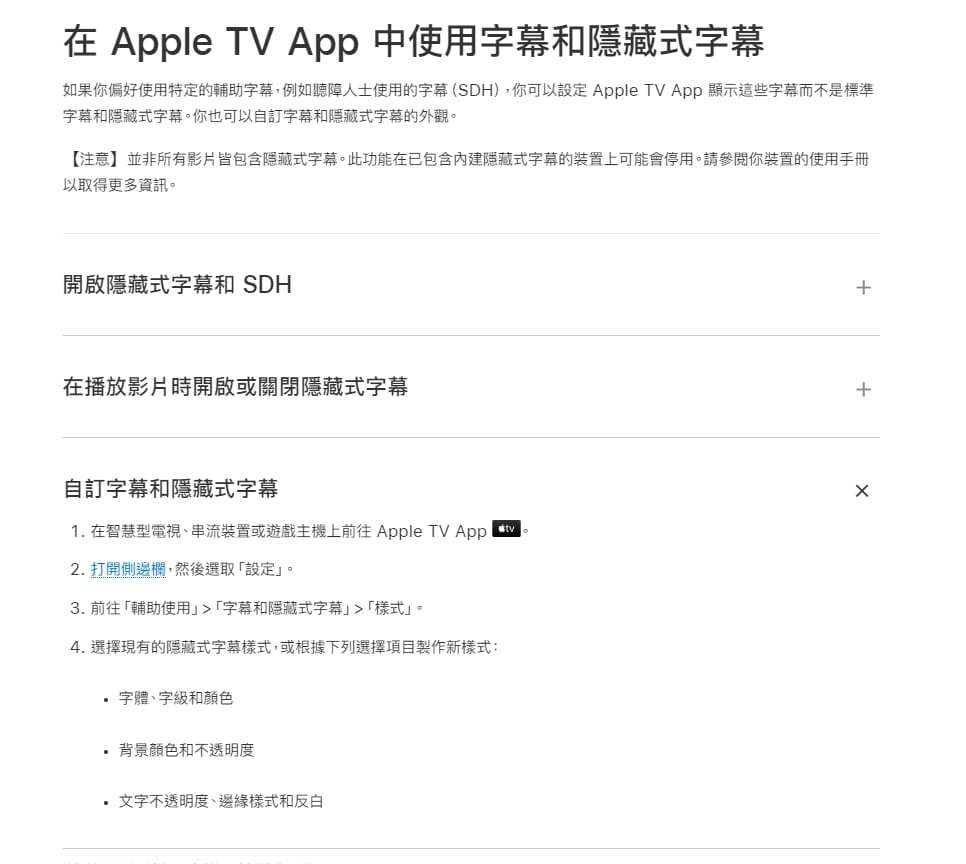Expand the 在播放影片時開啟或關閉隱藏式字幕 section
The image size is (966, 864).
click(863, 389)
